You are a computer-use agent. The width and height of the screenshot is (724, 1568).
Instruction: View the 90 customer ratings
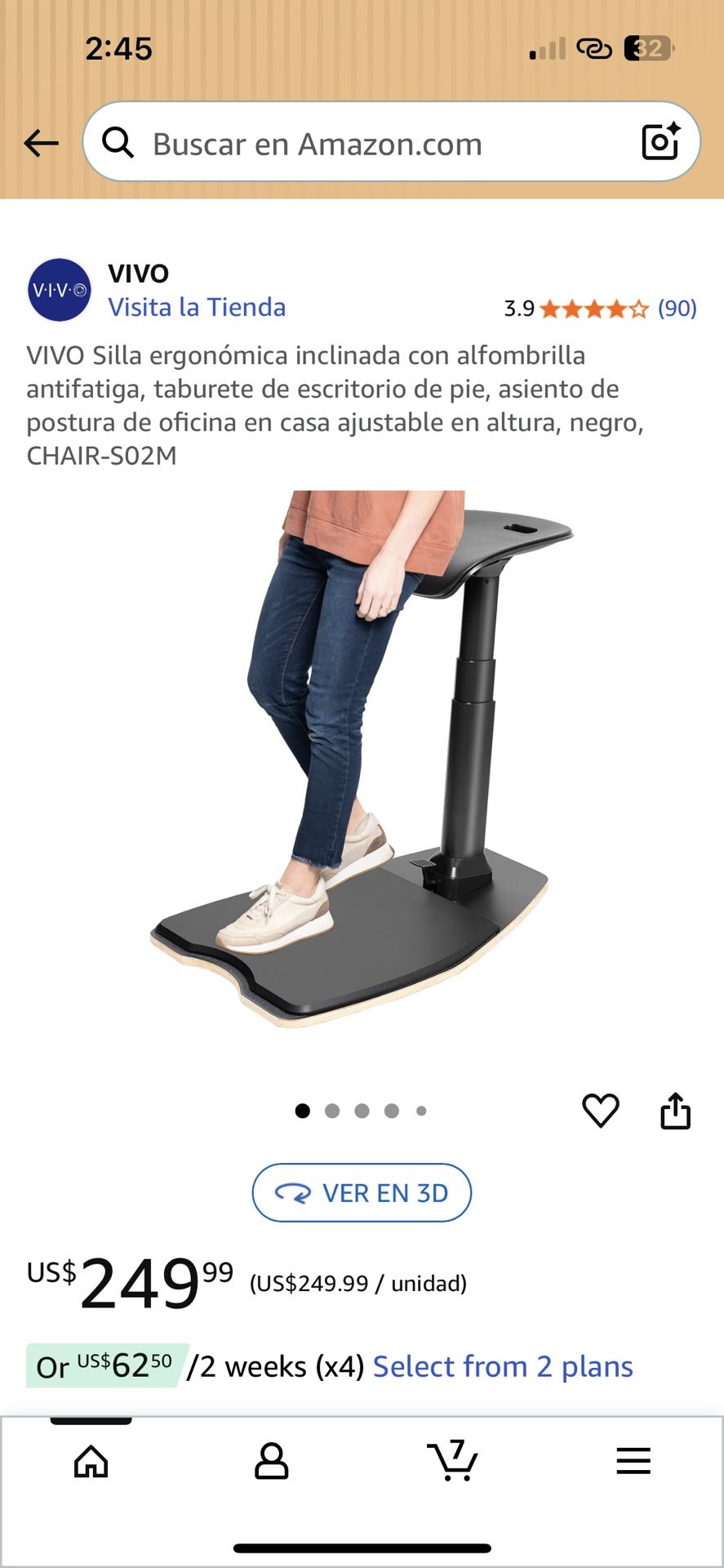(677, 309)
